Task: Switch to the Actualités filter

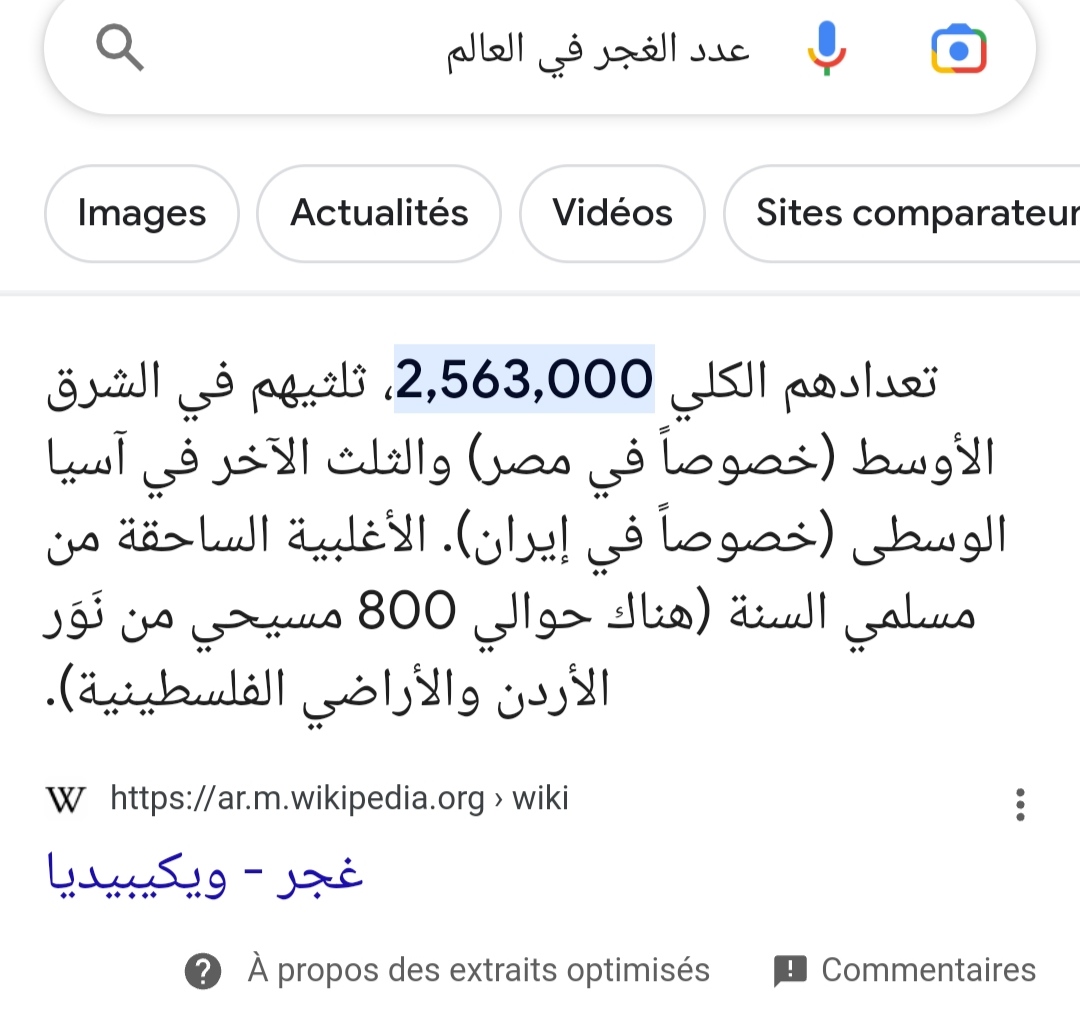Action: [x=379, y=213]
